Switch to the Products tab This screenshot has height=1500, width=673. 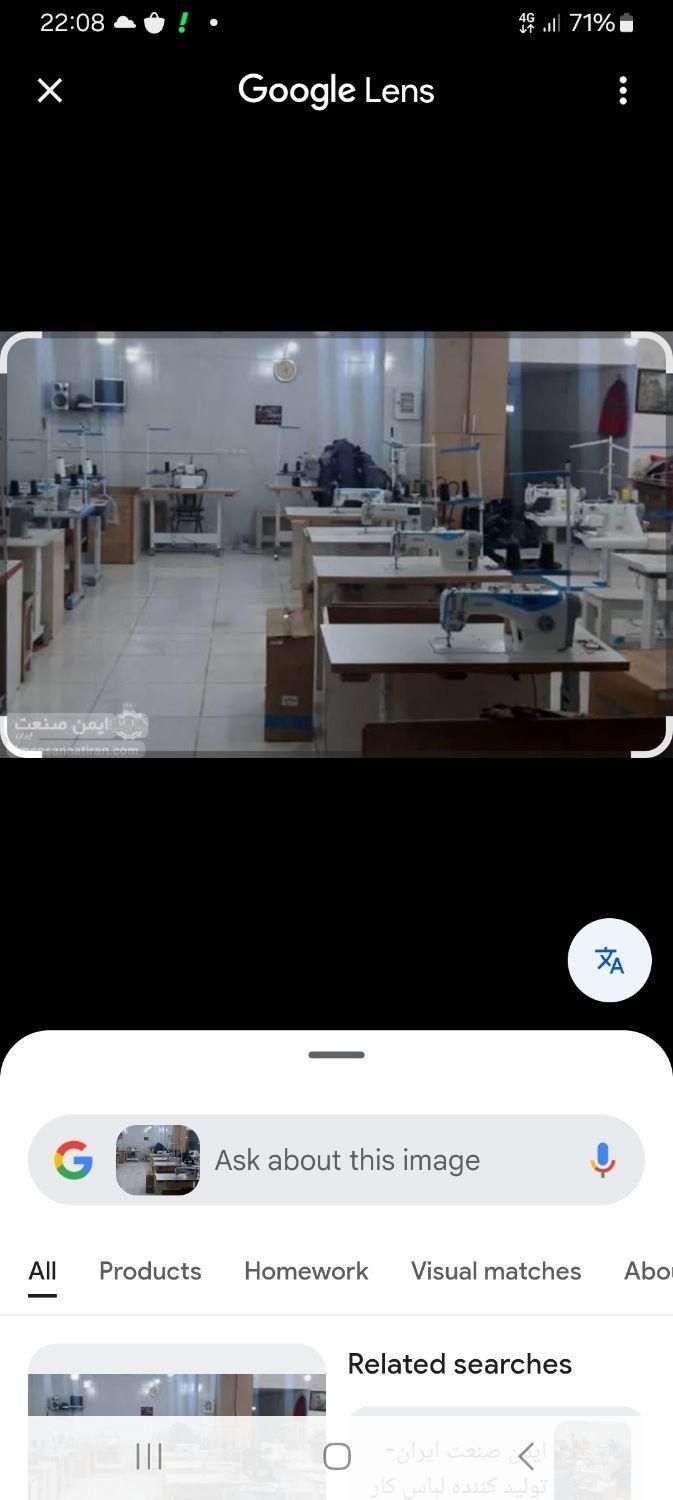[x=150, y=1271]
